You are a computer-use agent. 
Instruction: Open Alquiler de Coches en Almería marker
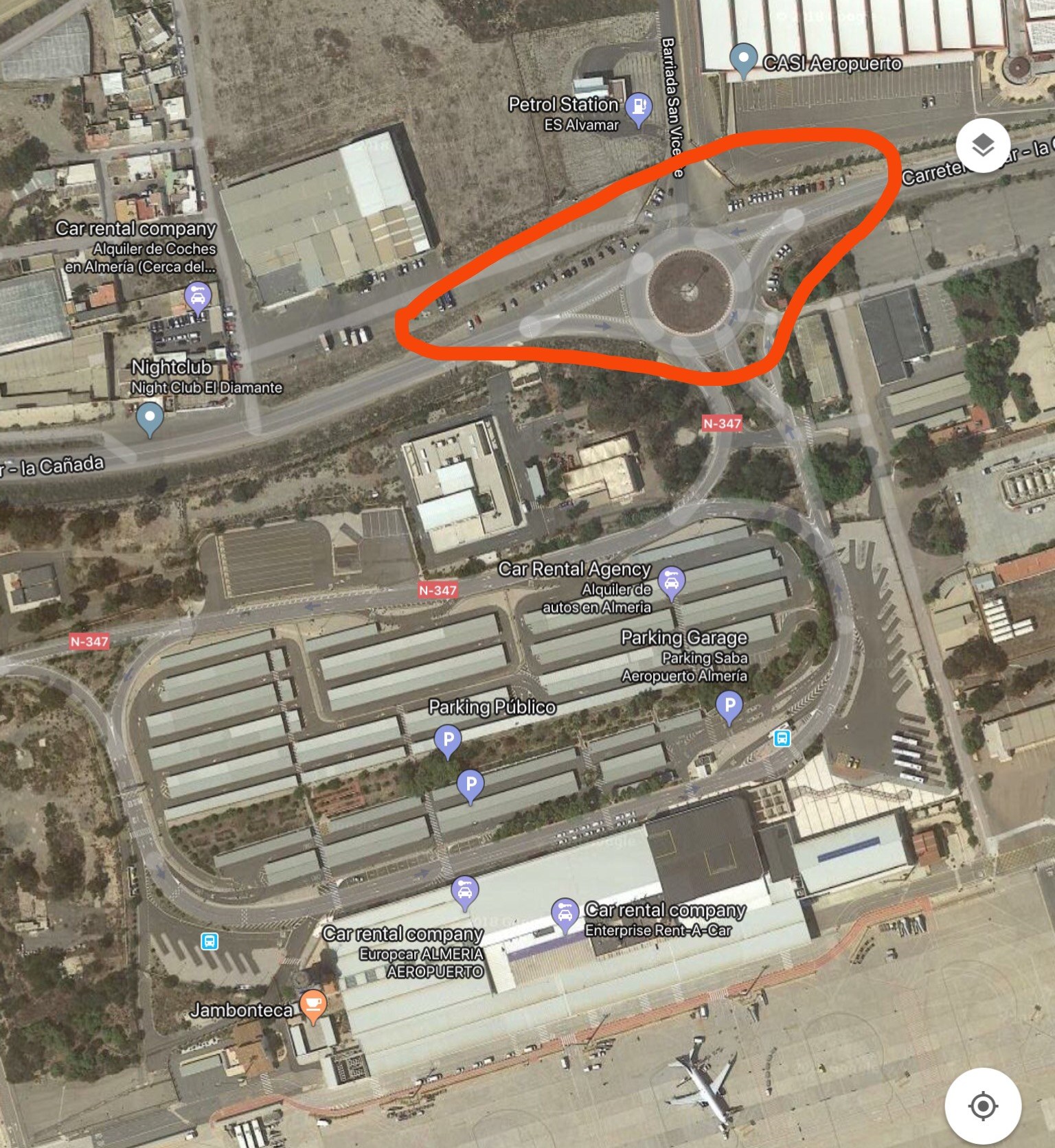[198, 299]
